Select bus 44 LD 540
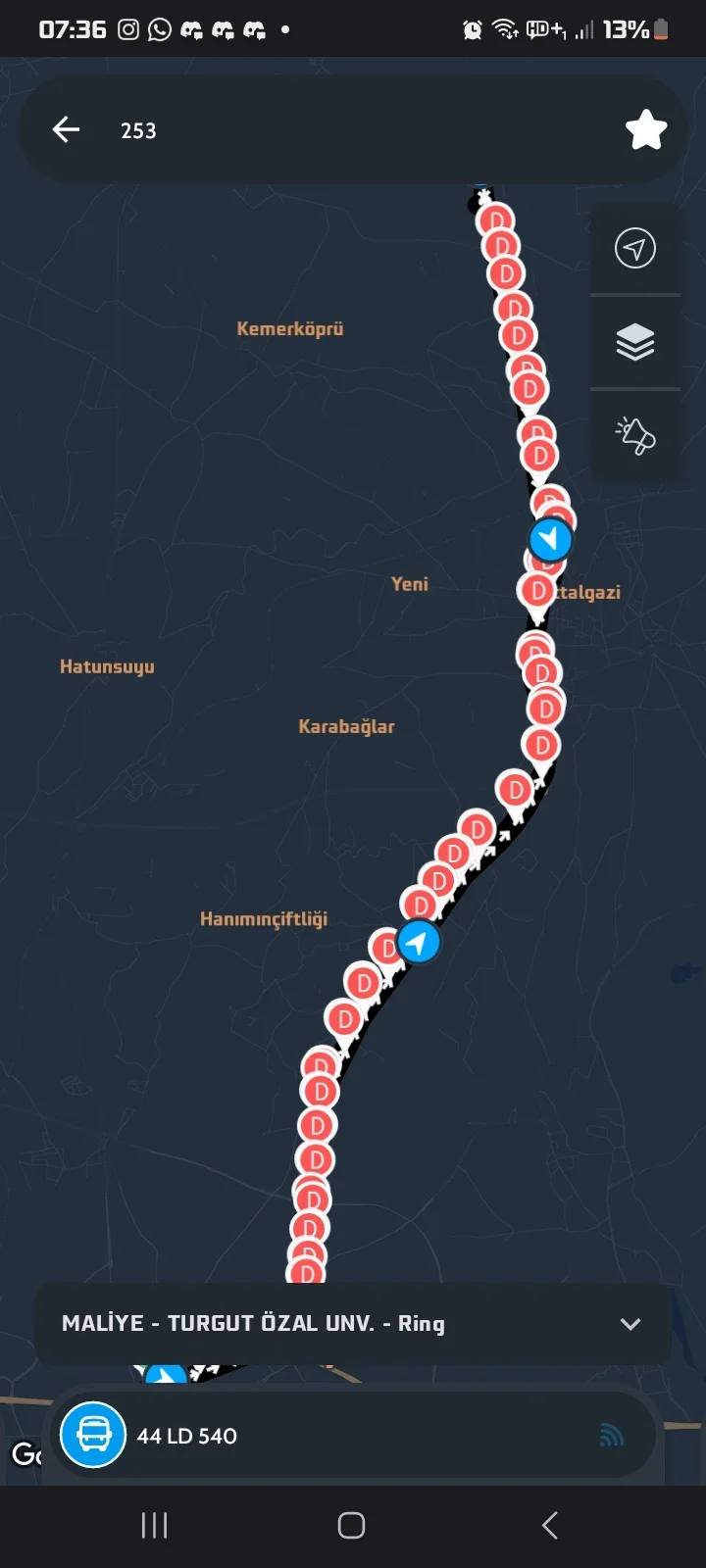This screenshot has height=1568, width=706. pos(186,1436)
